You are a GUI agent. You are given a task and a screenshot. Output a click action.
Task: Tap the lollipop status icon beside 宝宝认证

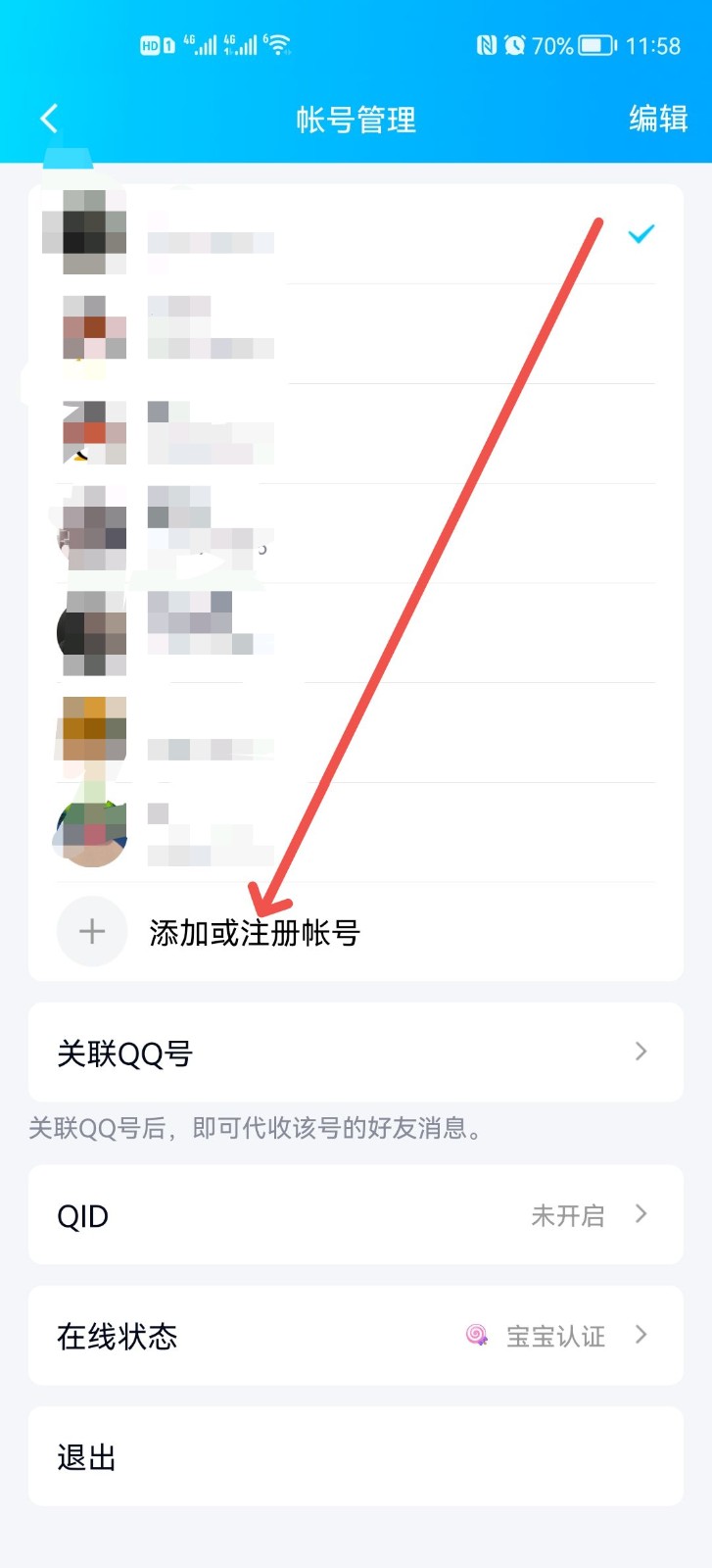pos(478,1336)
